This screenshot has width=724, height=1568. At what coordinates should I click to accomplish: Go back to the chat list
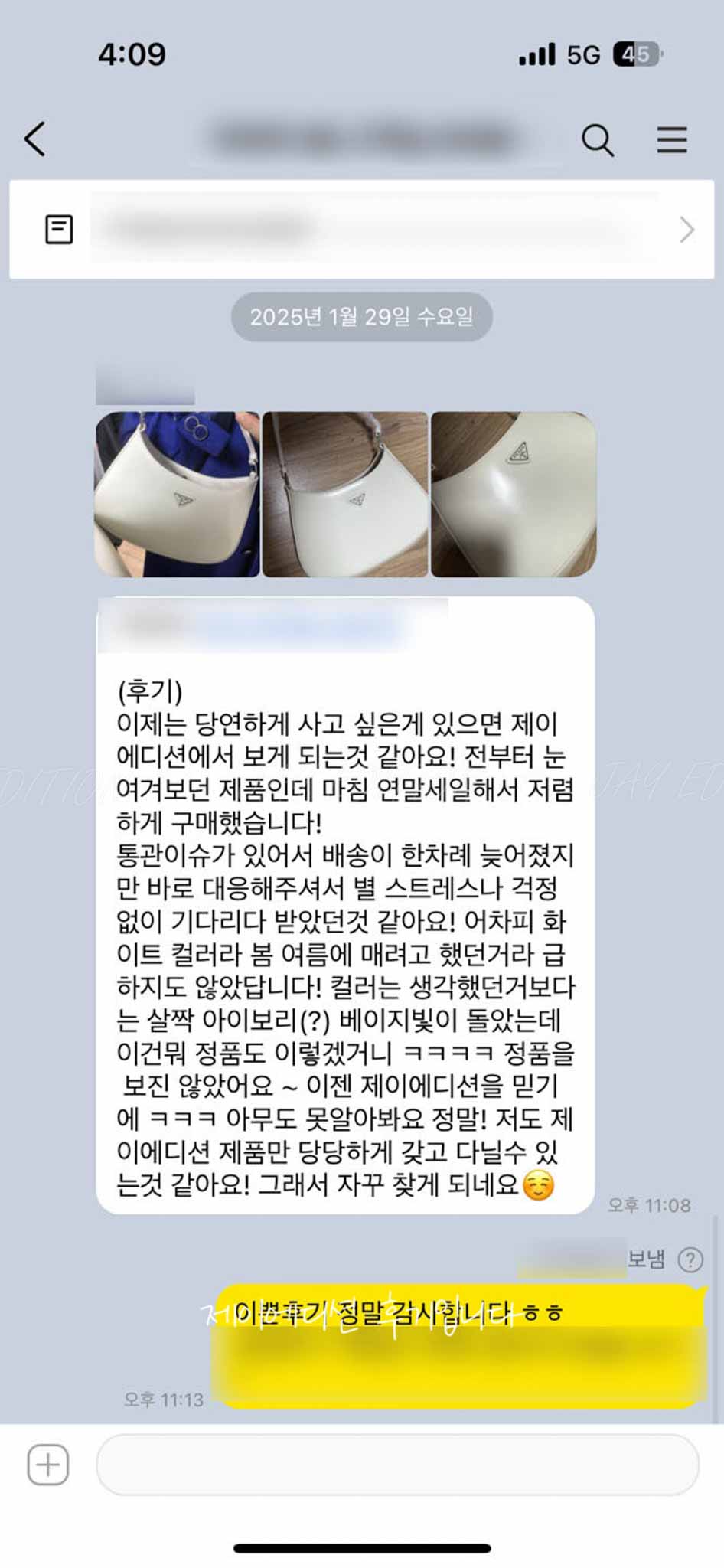35,139
